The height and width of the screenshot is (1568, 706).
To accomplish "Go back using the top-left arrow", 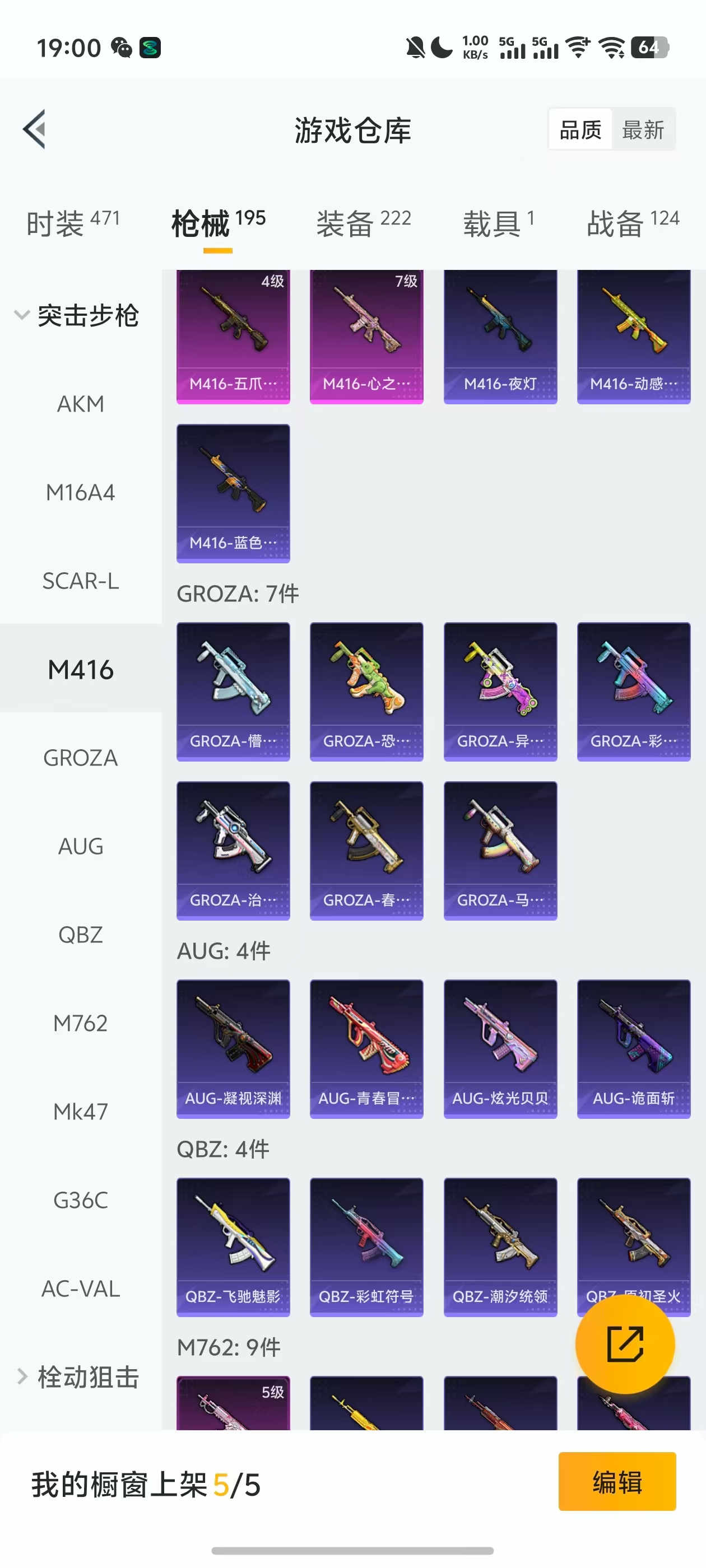I will (35, 129).
